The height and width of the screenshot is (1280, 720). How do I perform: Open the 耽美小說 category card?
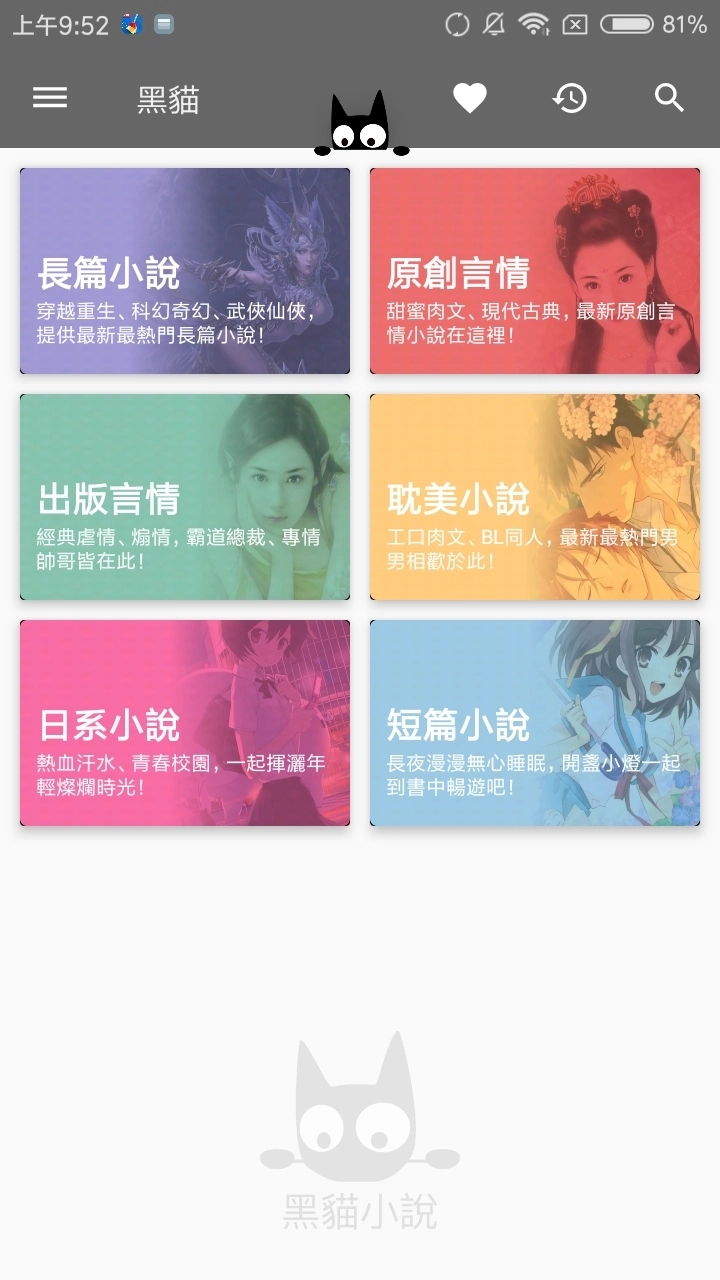point(535,497)
